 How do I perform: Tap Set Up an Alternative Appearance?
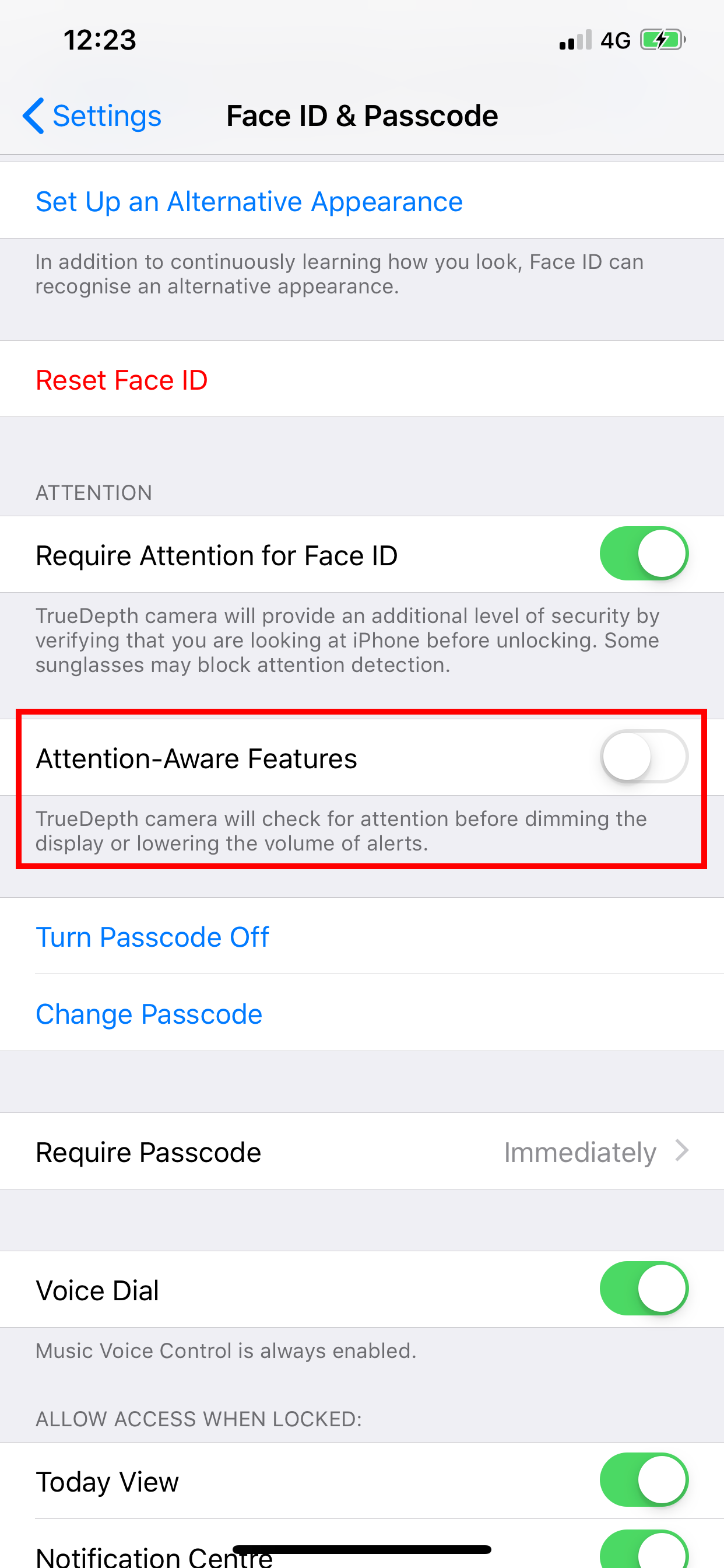point(249,201)
